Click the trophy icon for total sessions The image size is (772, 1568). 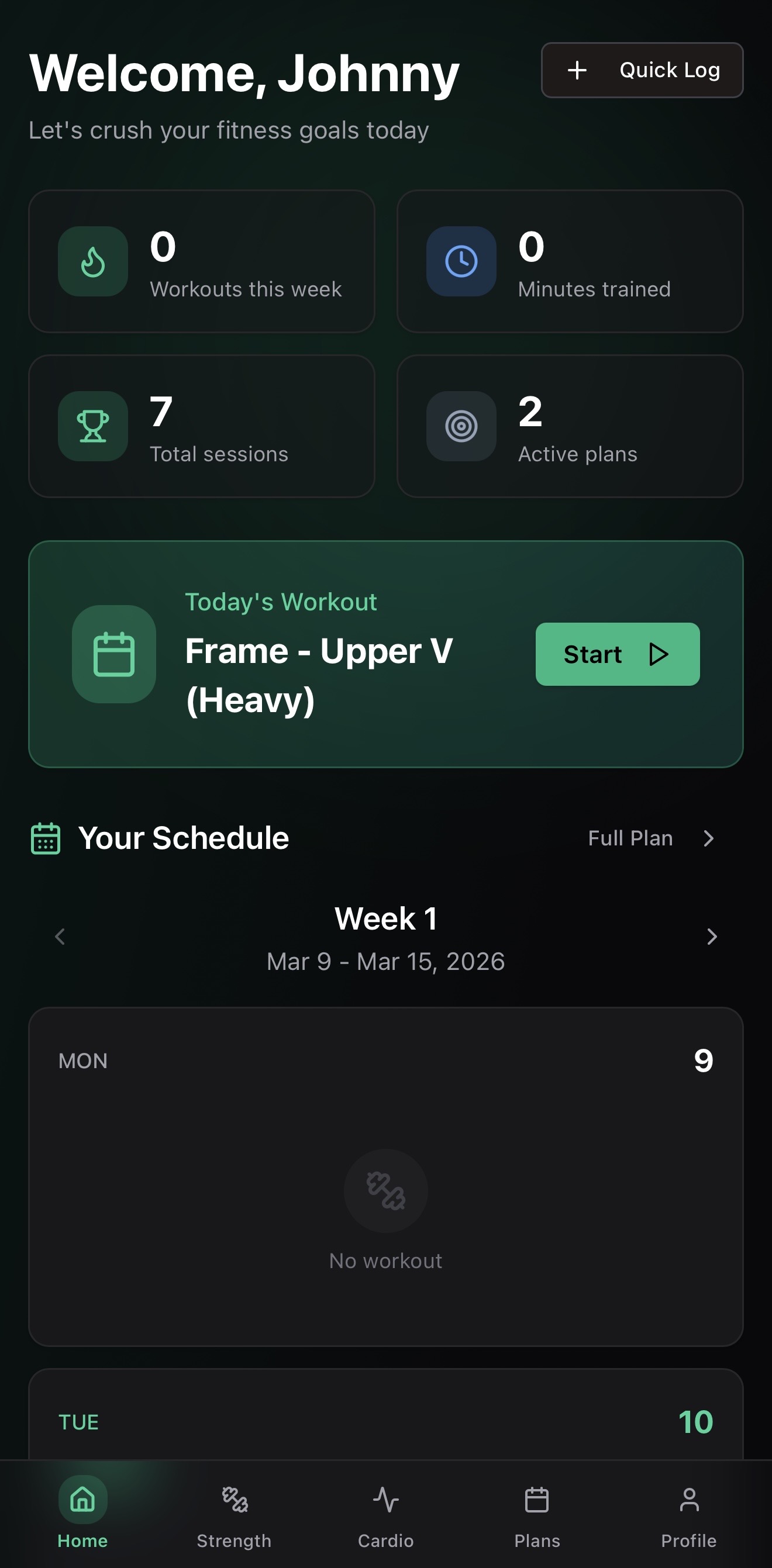[92, 426]
